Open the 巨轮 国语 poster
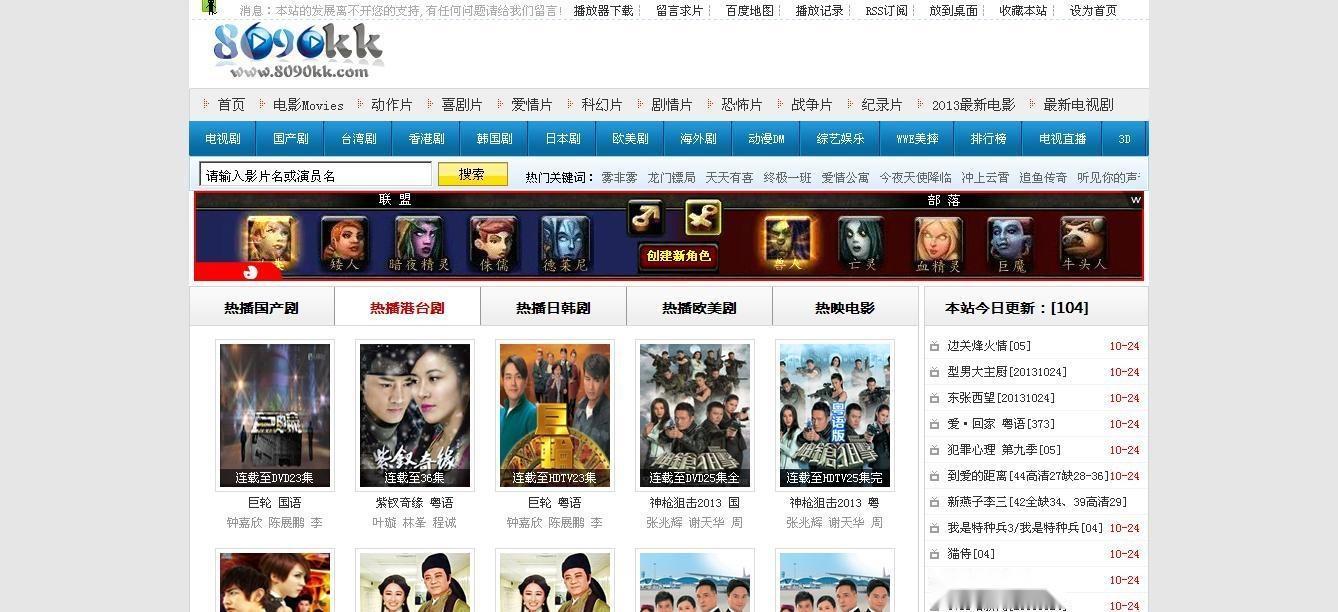The image size is (1338, 612). [274, 415]
